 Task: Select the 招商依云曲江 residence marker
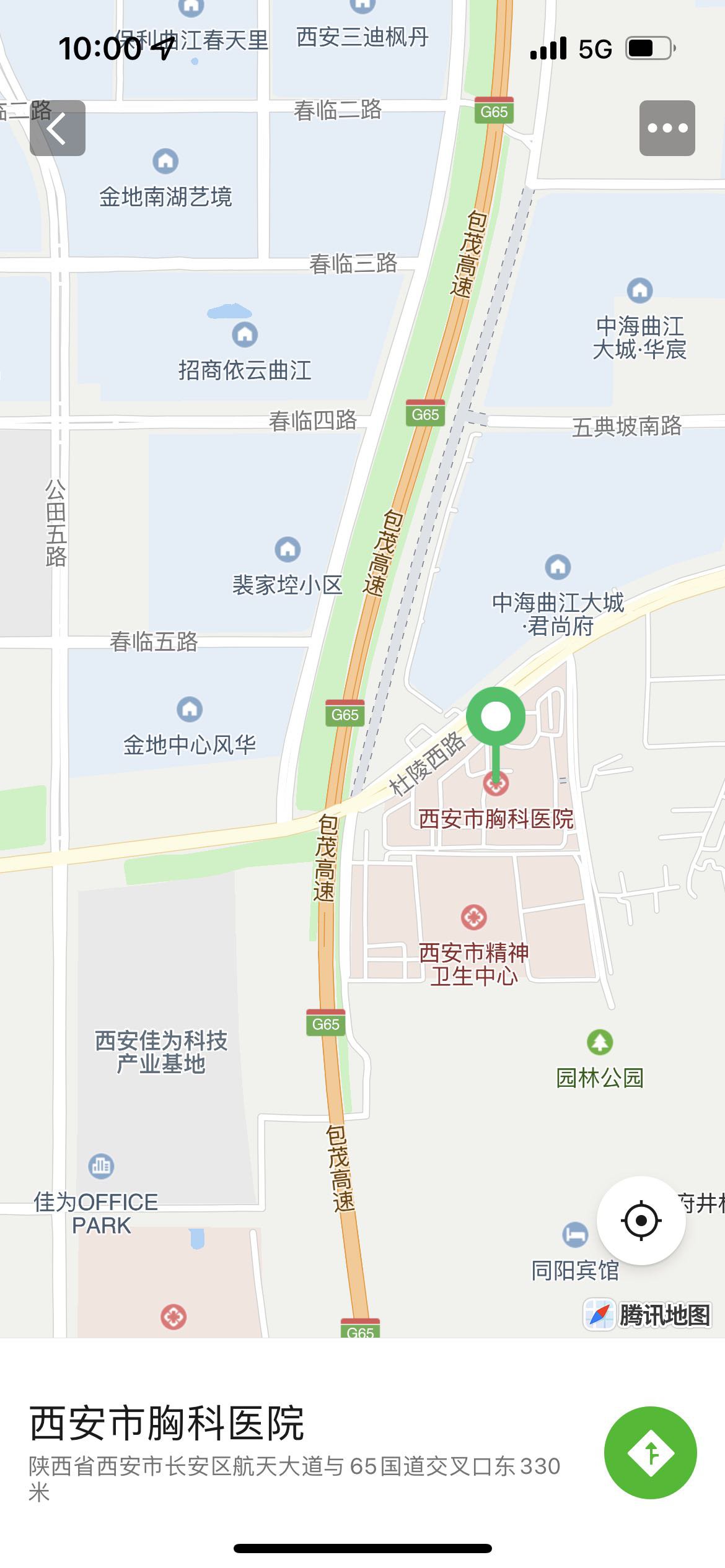(245, 335)
